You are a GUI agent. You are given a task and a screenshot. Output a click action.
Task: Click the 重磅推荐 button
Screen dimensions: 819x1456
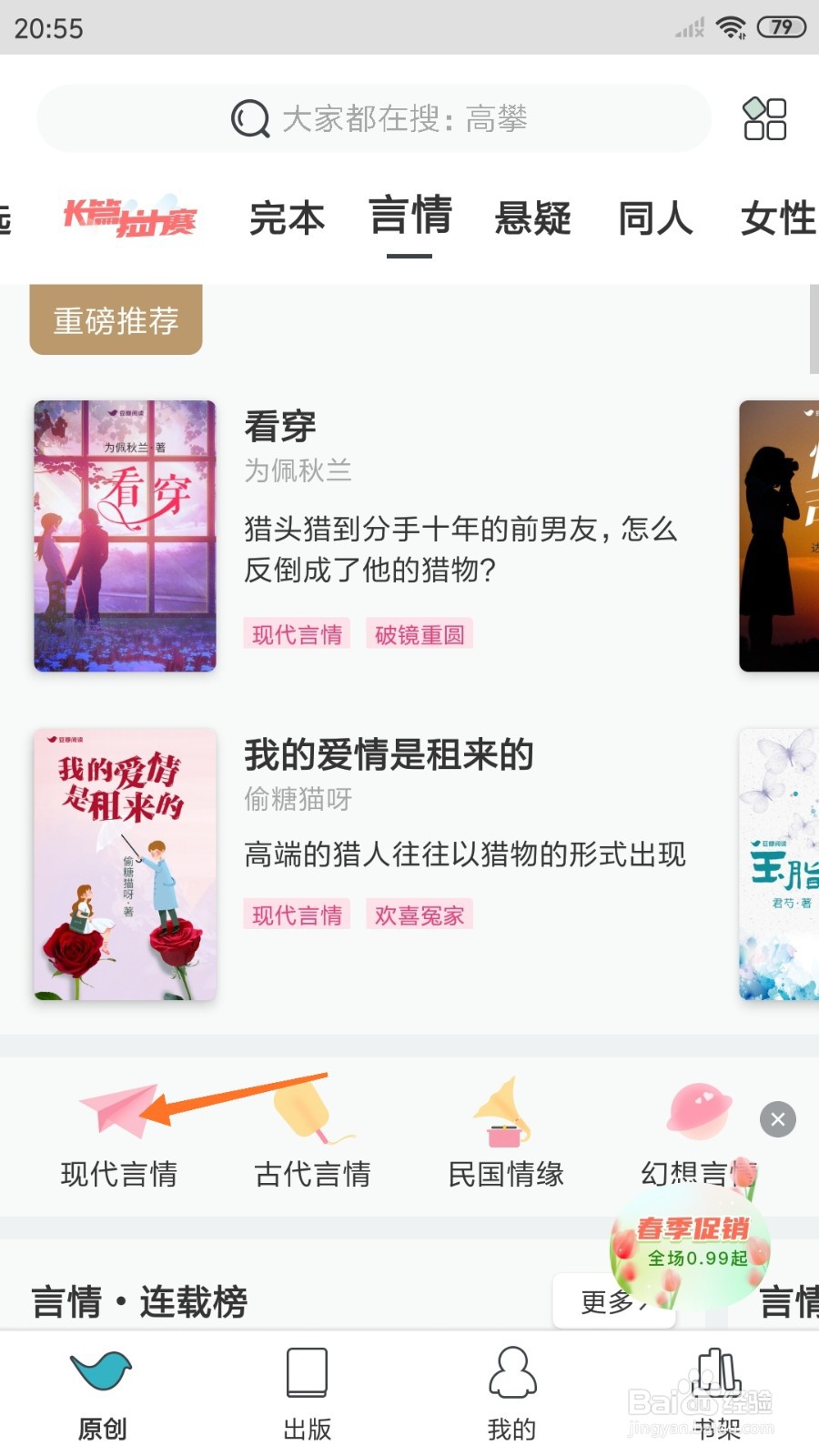[x=116, y=318]
